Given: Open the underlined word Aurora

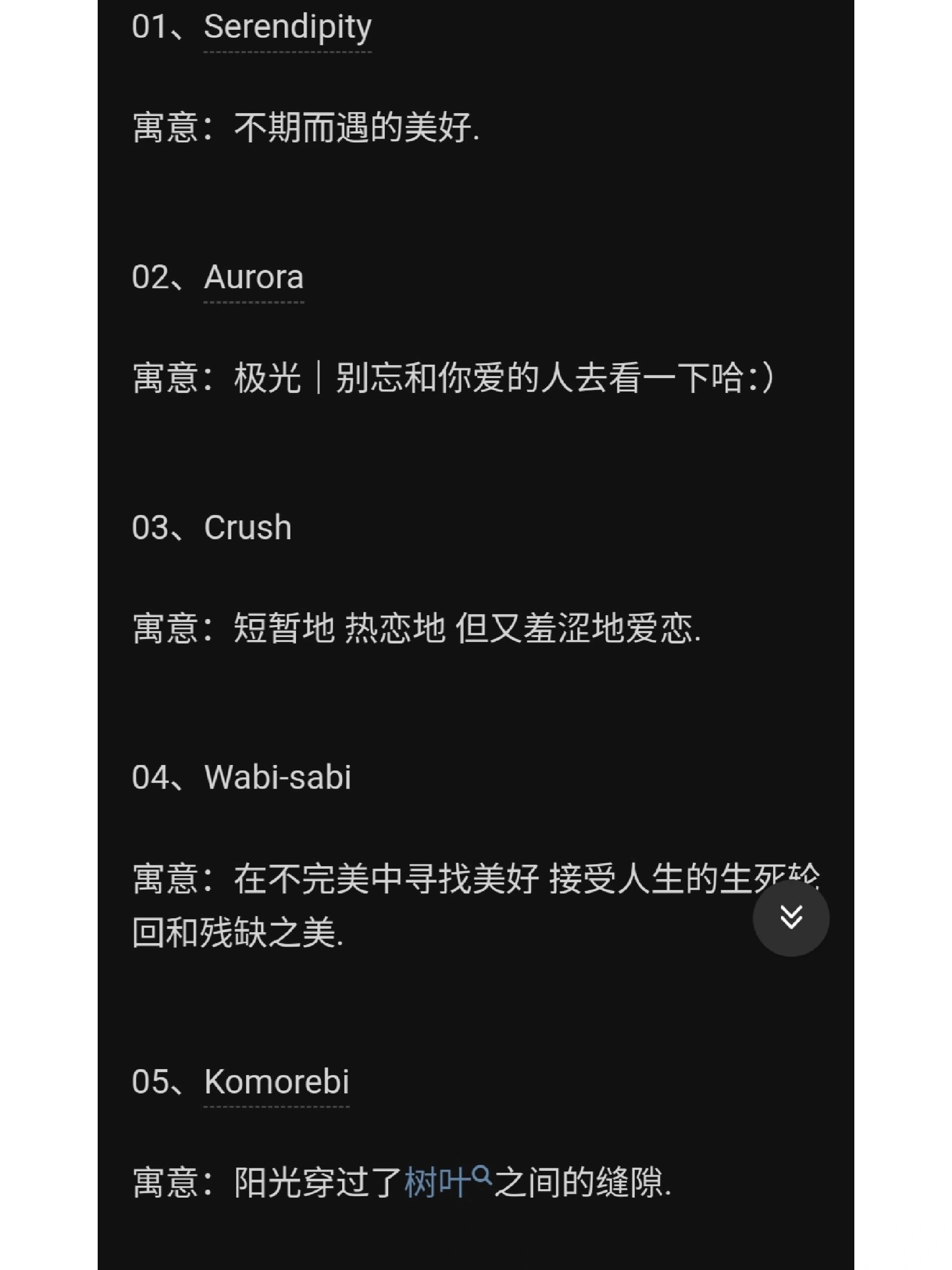Looking at the screenshot, I should coord(254,278).
